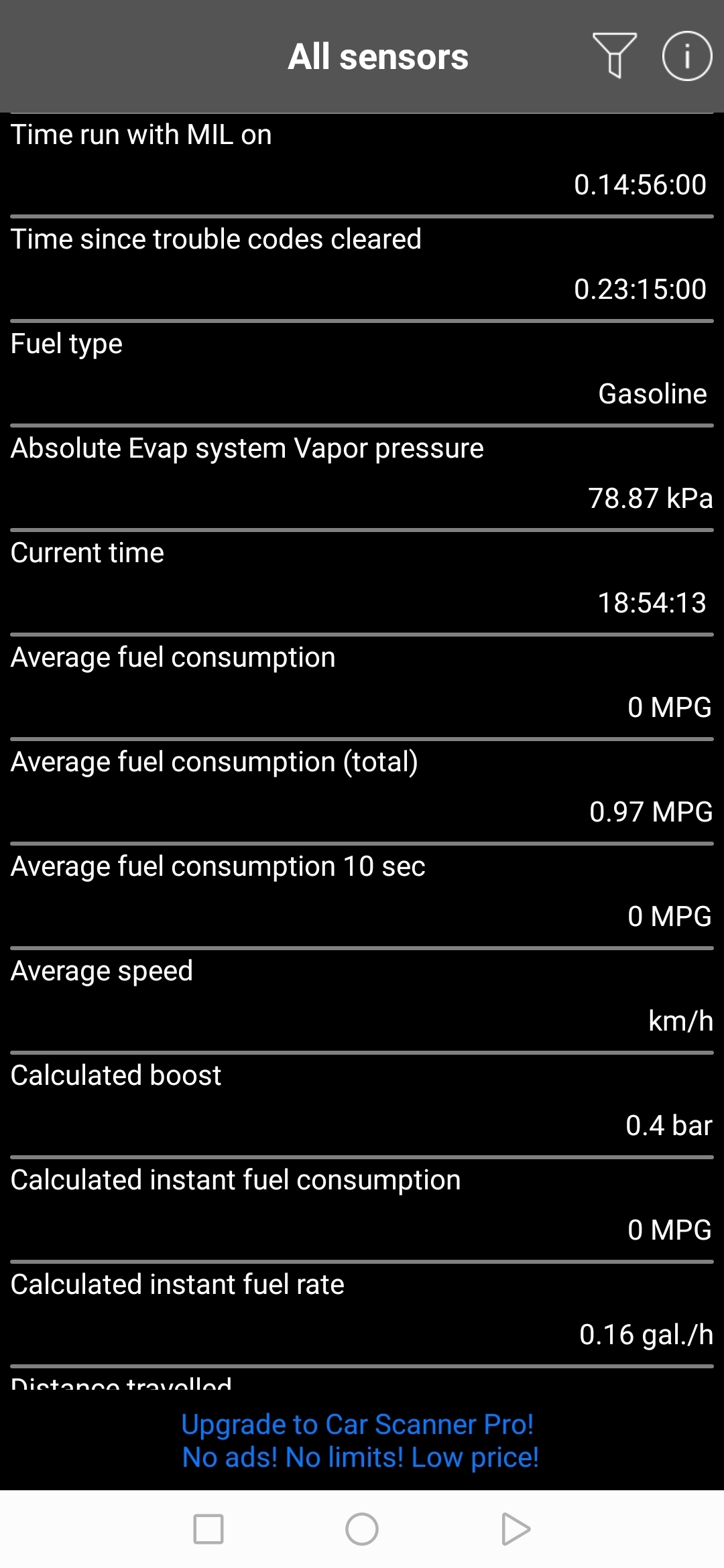Tap the Upgrade to Car Scanner Pro link

(x=361, y=1441)
